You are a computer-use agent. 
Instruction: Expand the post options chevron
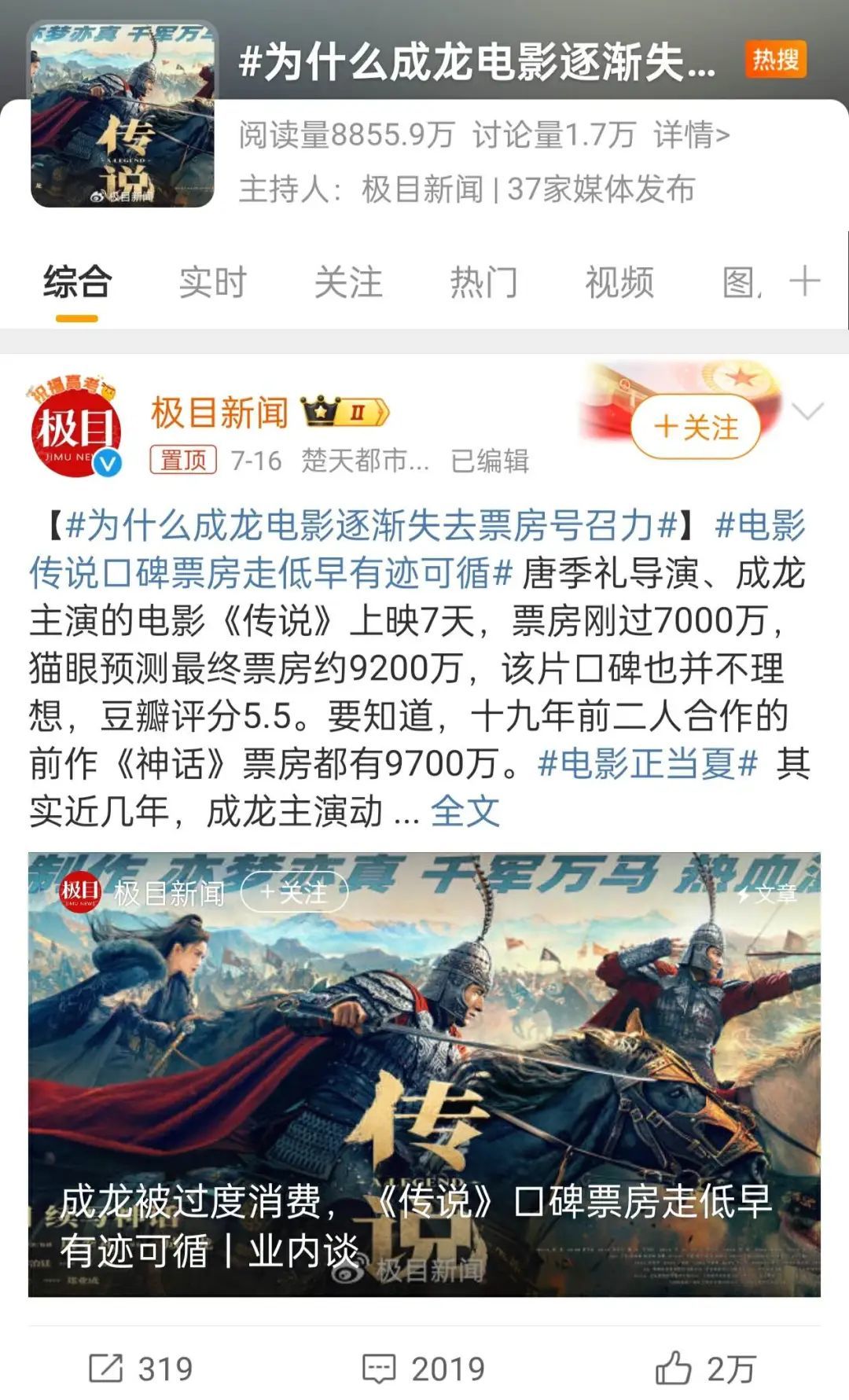tap(807, 411)
